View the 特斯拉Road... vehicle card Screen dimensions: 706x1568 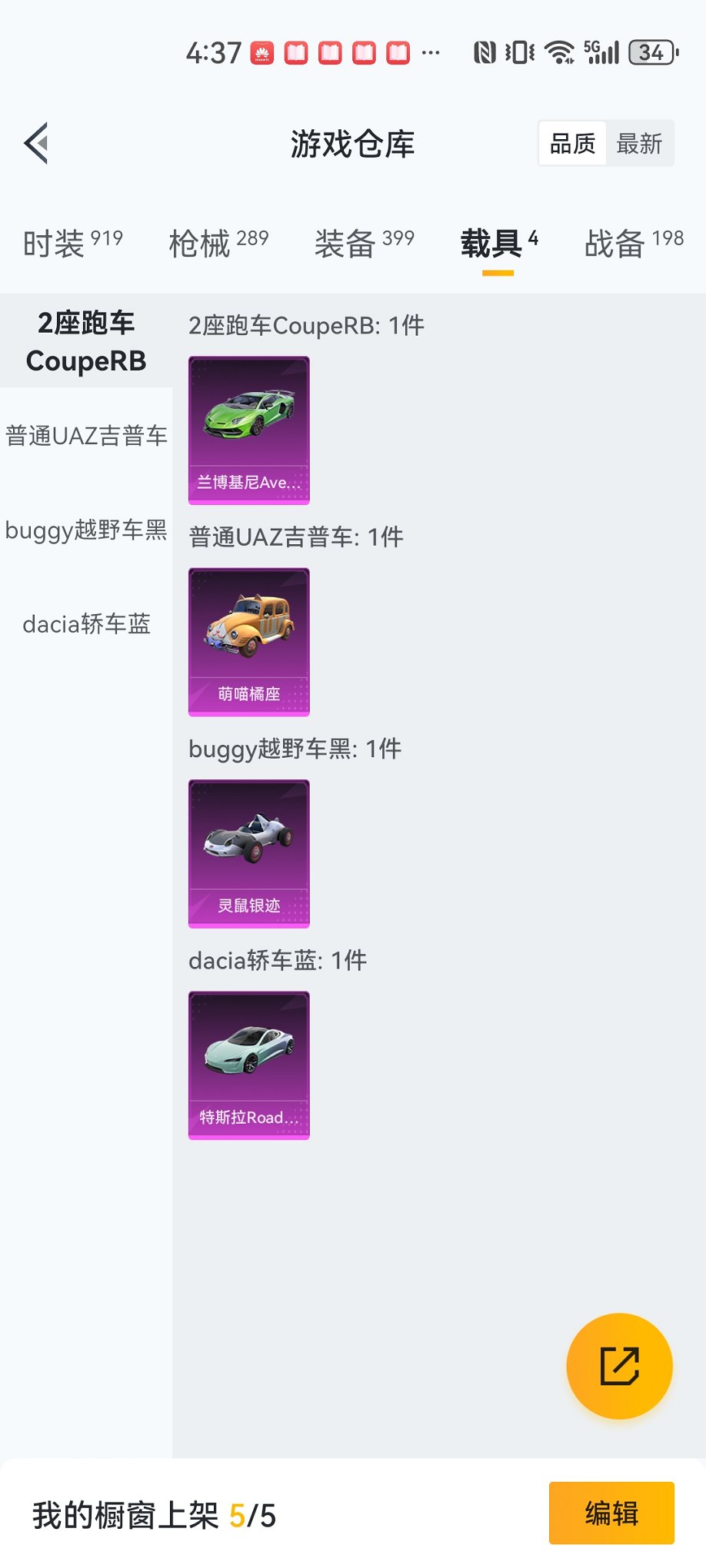[249, 1065]
